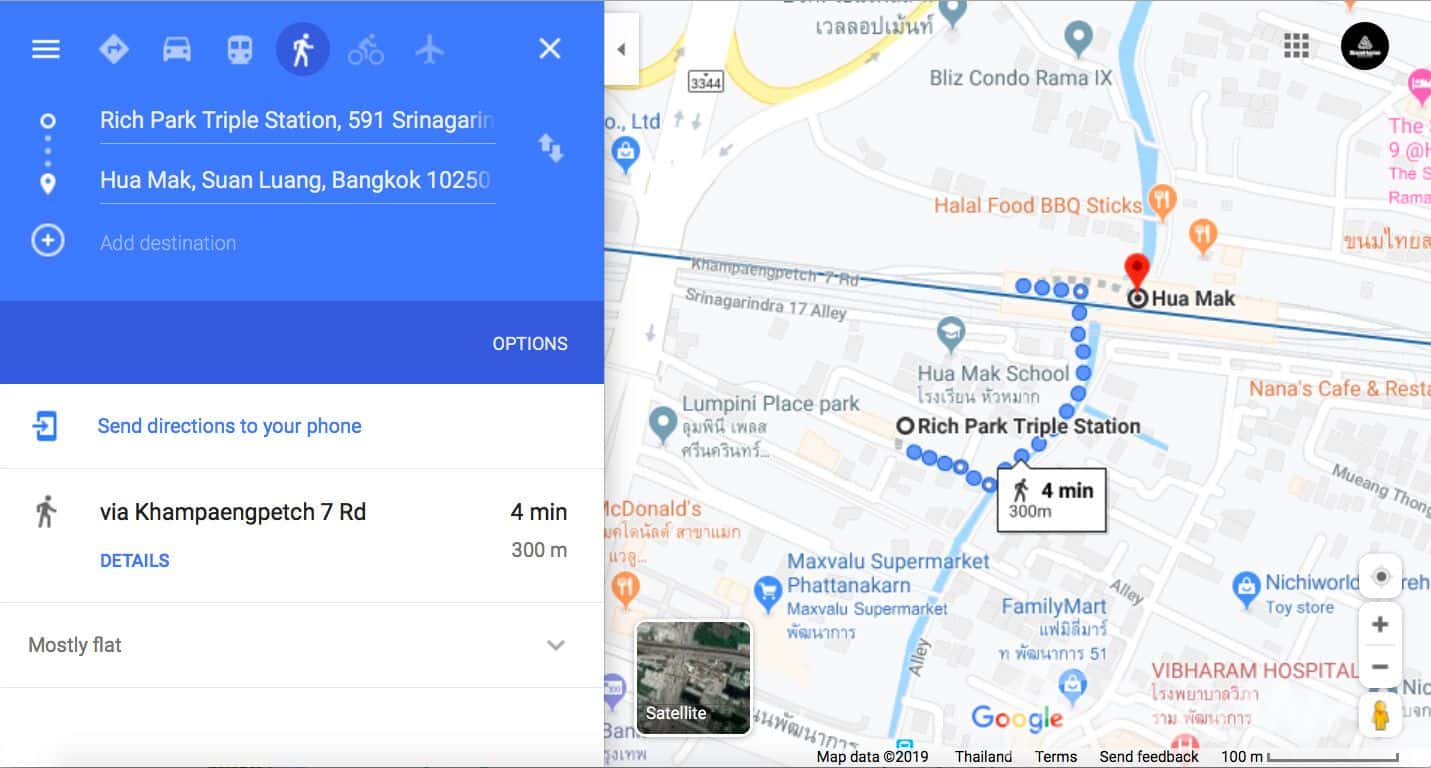Reverse starting point and destination
1431x768 pixels.
551,149
